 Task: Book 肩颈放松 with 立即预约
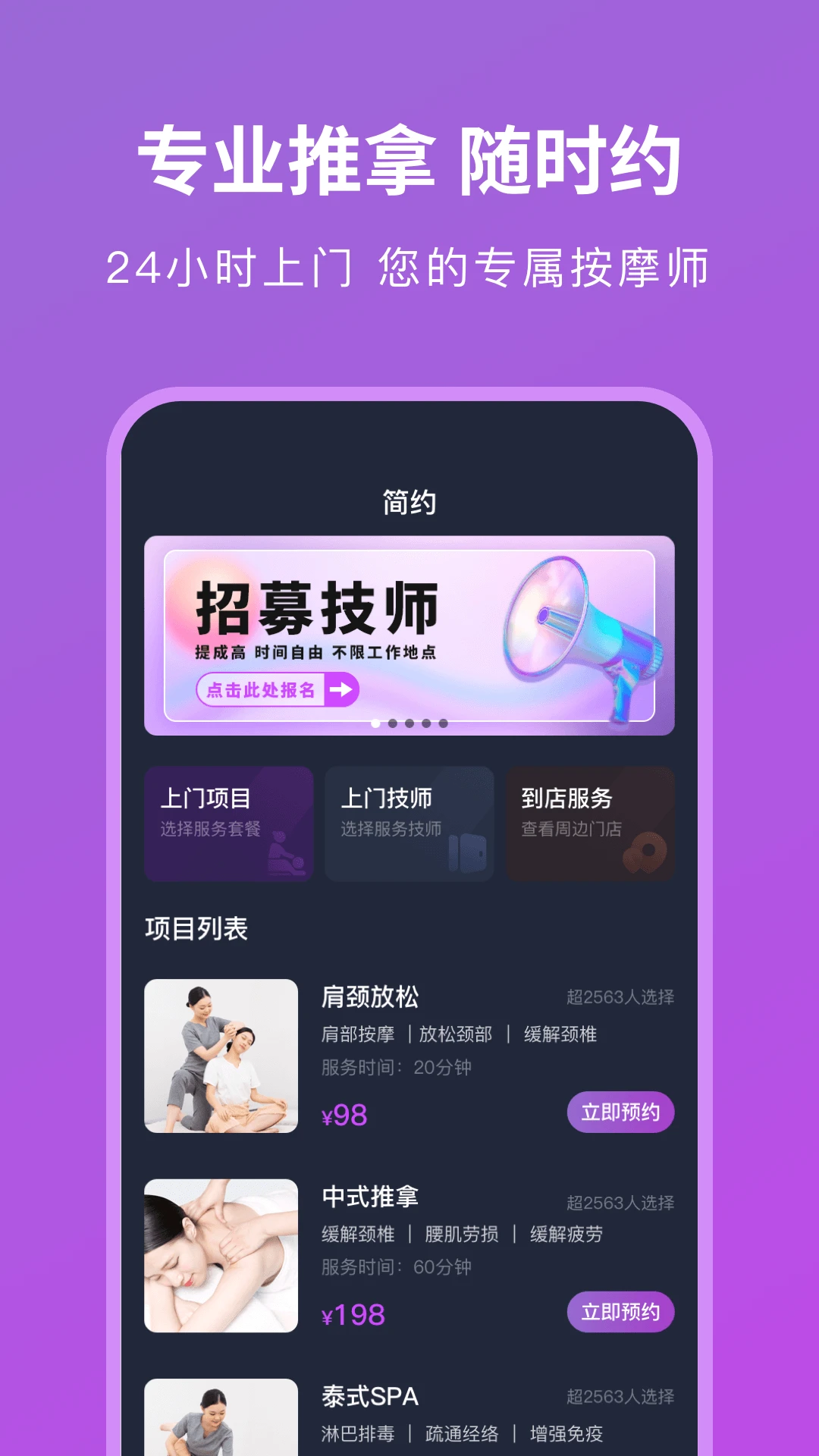click(x=620, y=1112)
